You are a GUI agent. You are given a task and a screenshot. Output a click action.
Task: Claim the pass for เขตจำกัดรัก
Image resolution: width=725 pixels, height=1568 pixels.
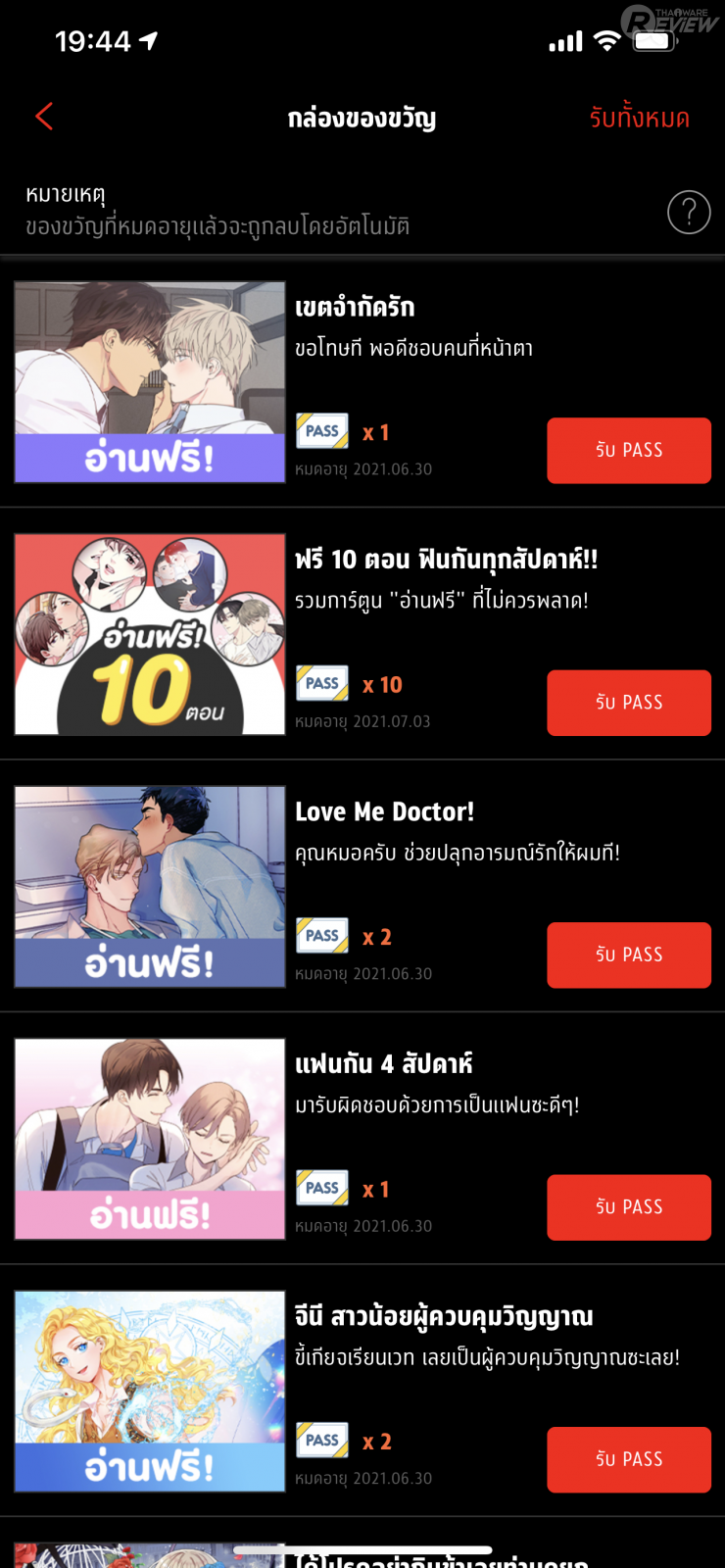coord(628,450)
